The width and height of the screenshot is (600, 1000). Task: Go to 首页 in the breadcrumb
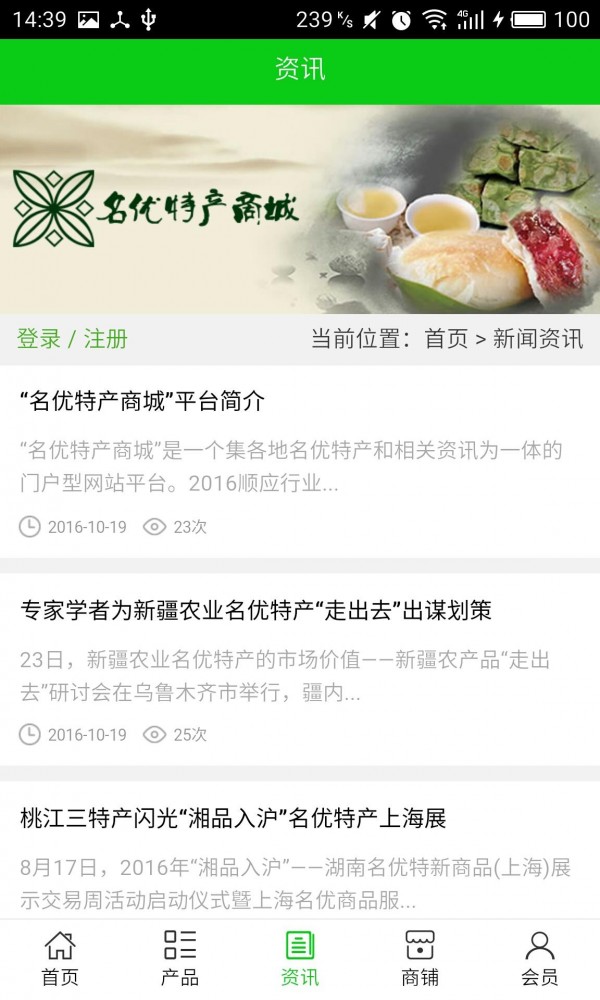(446, 339)
